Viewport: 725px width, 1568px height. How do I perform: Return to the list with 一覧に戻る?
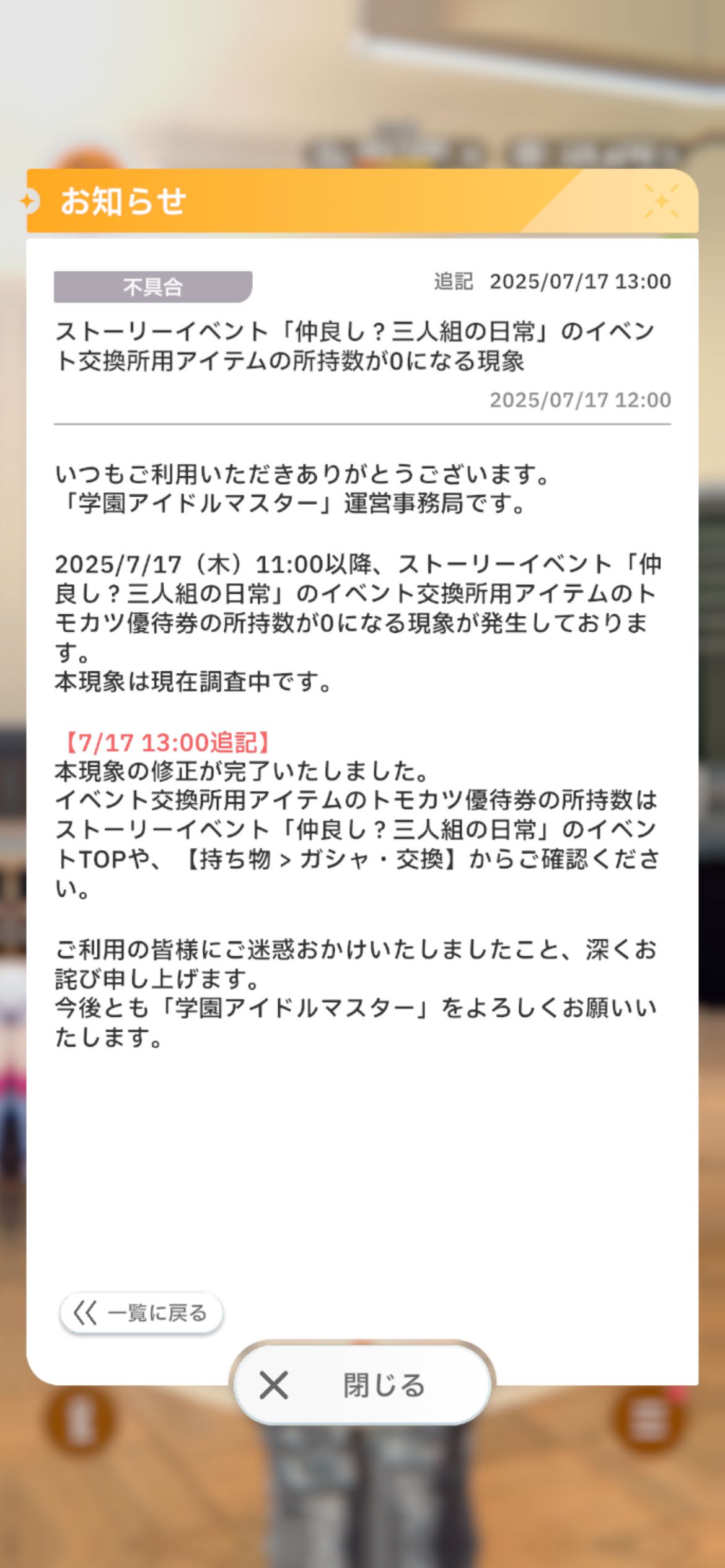pos(141,1312)
